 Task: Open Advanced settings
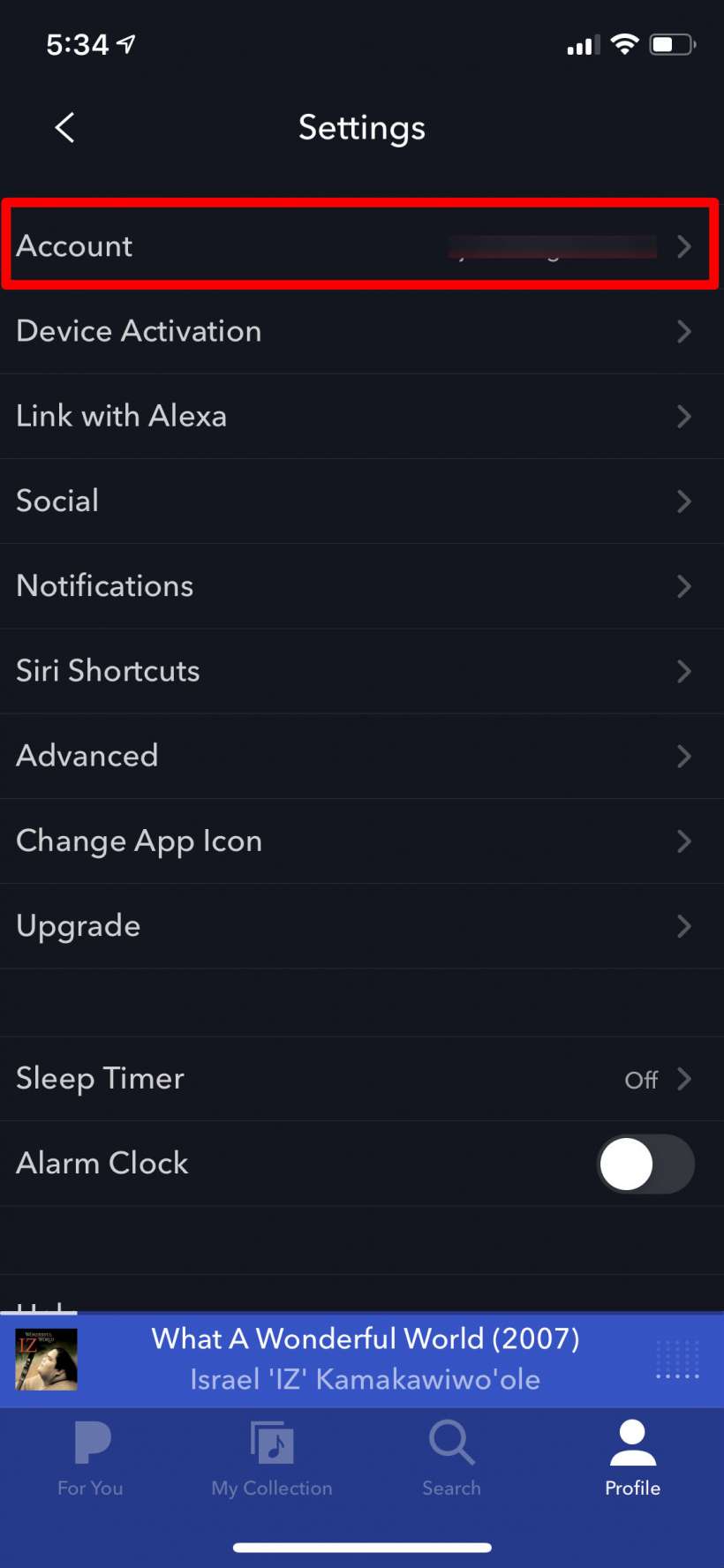click(360, 756)
